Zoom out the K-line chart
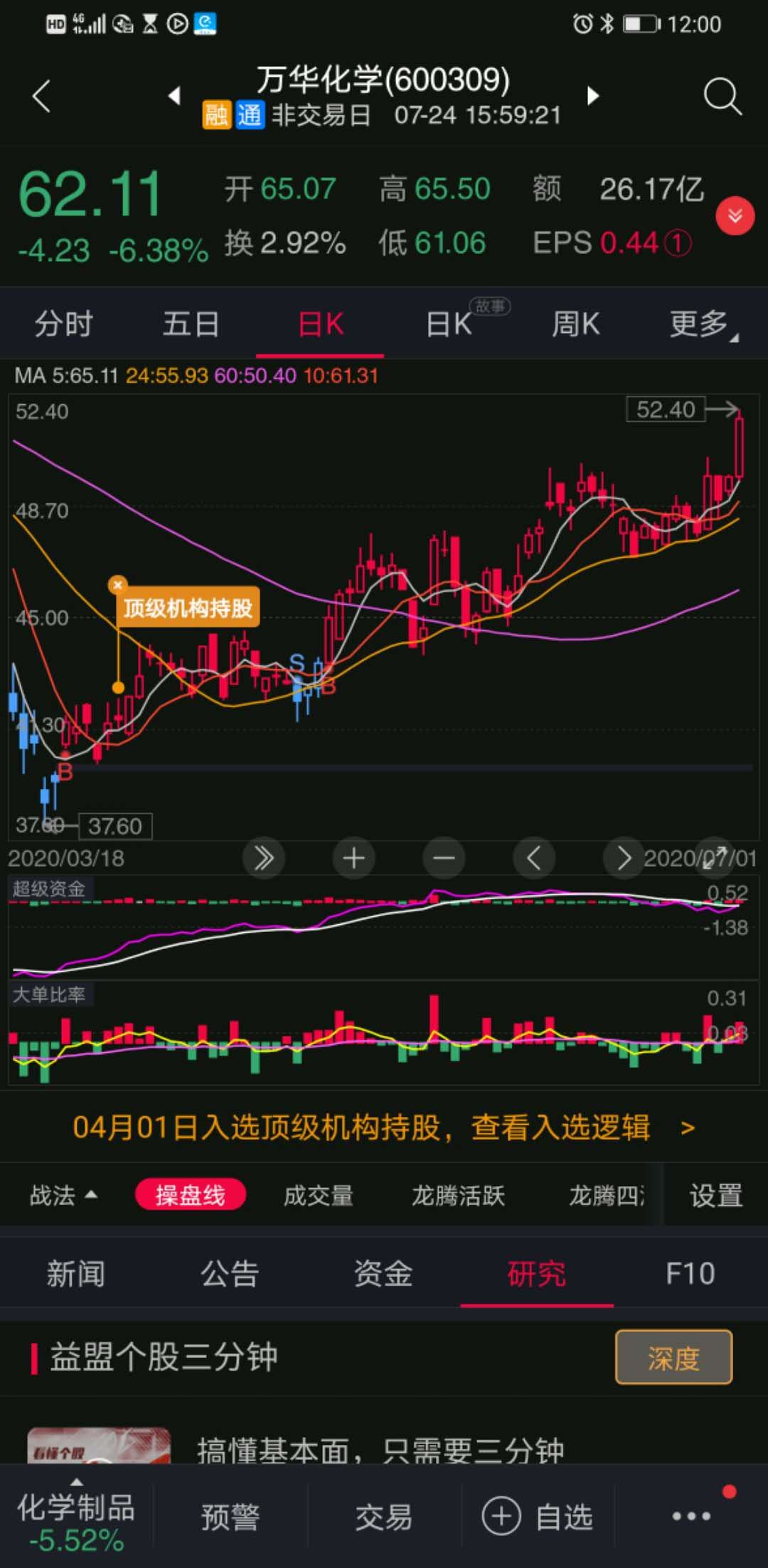This screenshot has height=1568, width=768. pyautogui.click(x=444, y=858)
